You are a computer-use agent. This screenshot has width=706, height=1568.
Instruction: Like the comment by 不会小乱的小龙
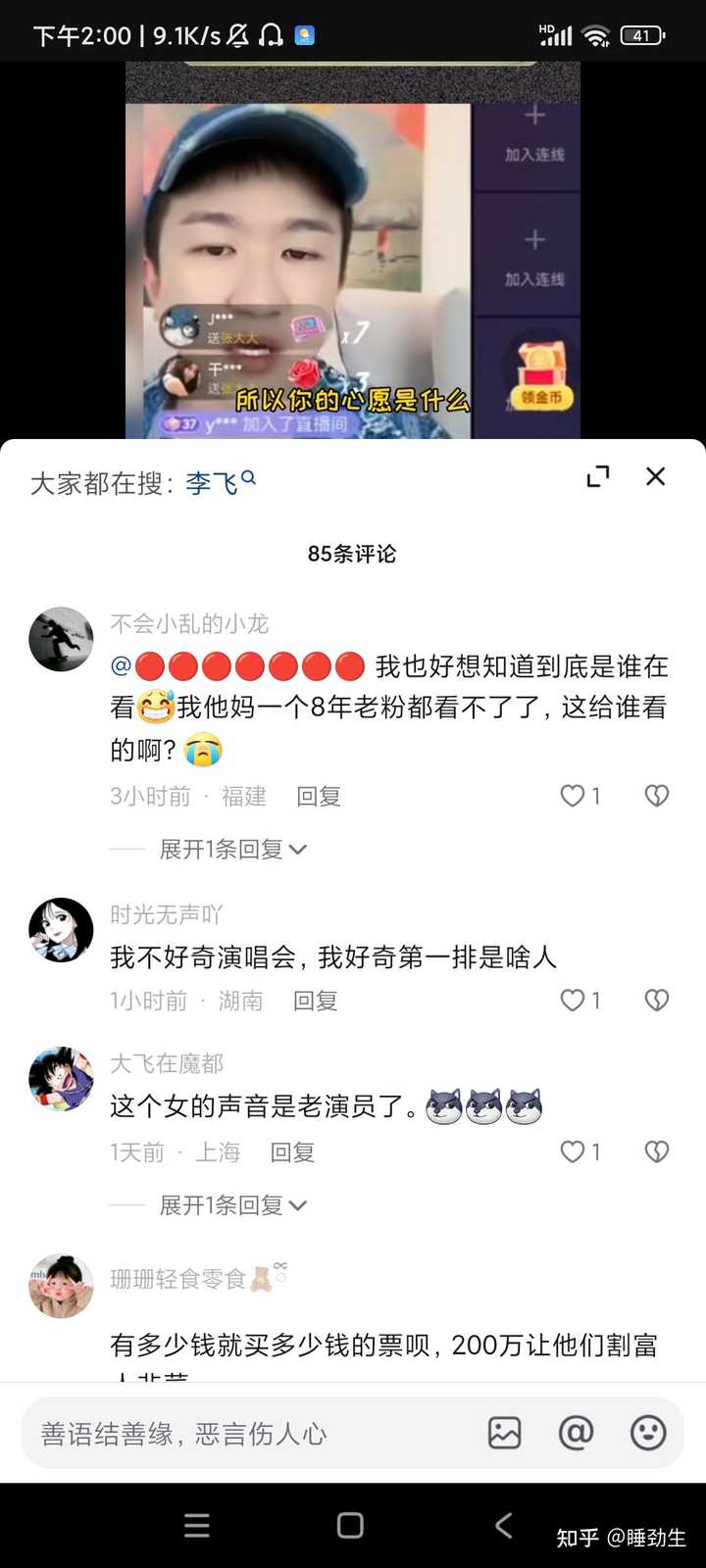tap(573, 796)
